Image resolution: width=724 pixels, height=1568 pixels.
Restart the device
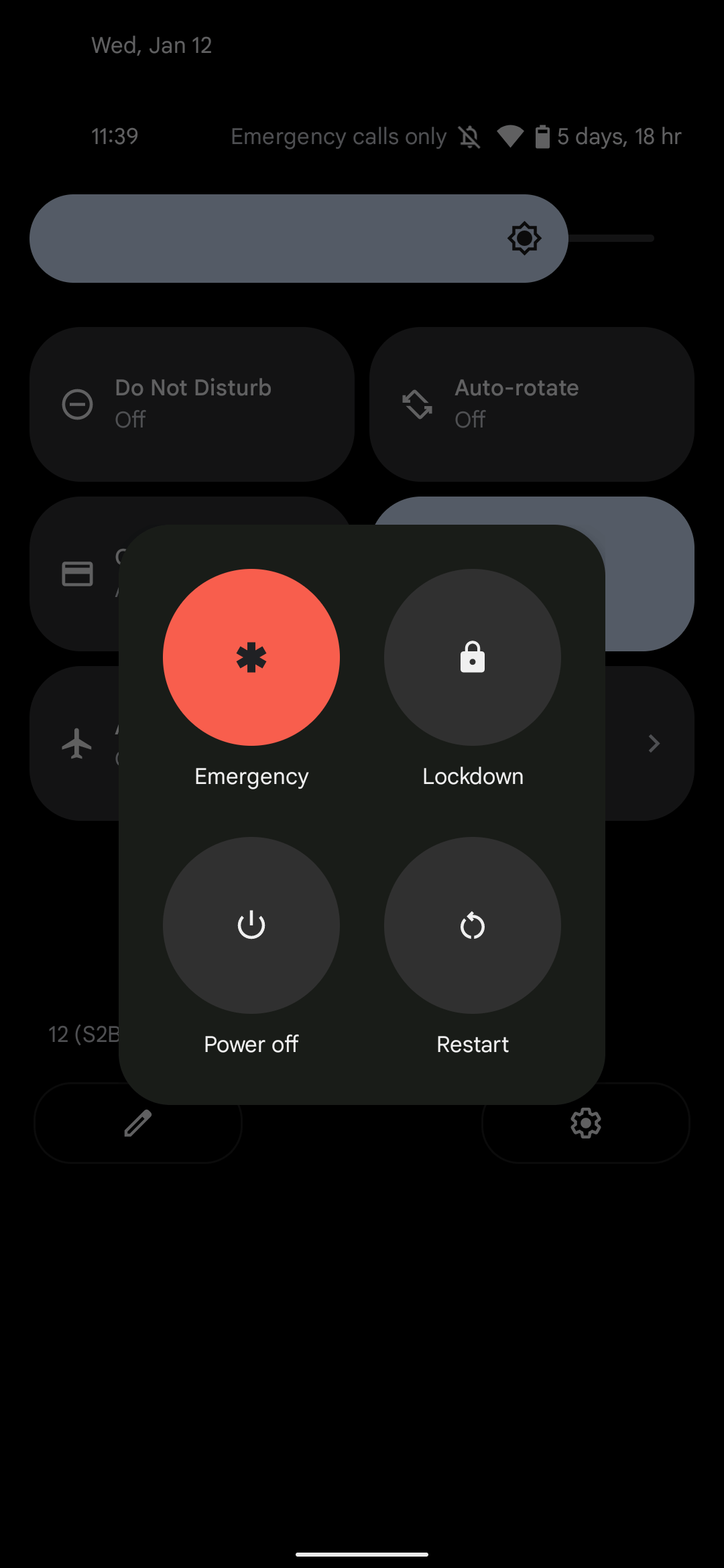[x=473, y=925]
